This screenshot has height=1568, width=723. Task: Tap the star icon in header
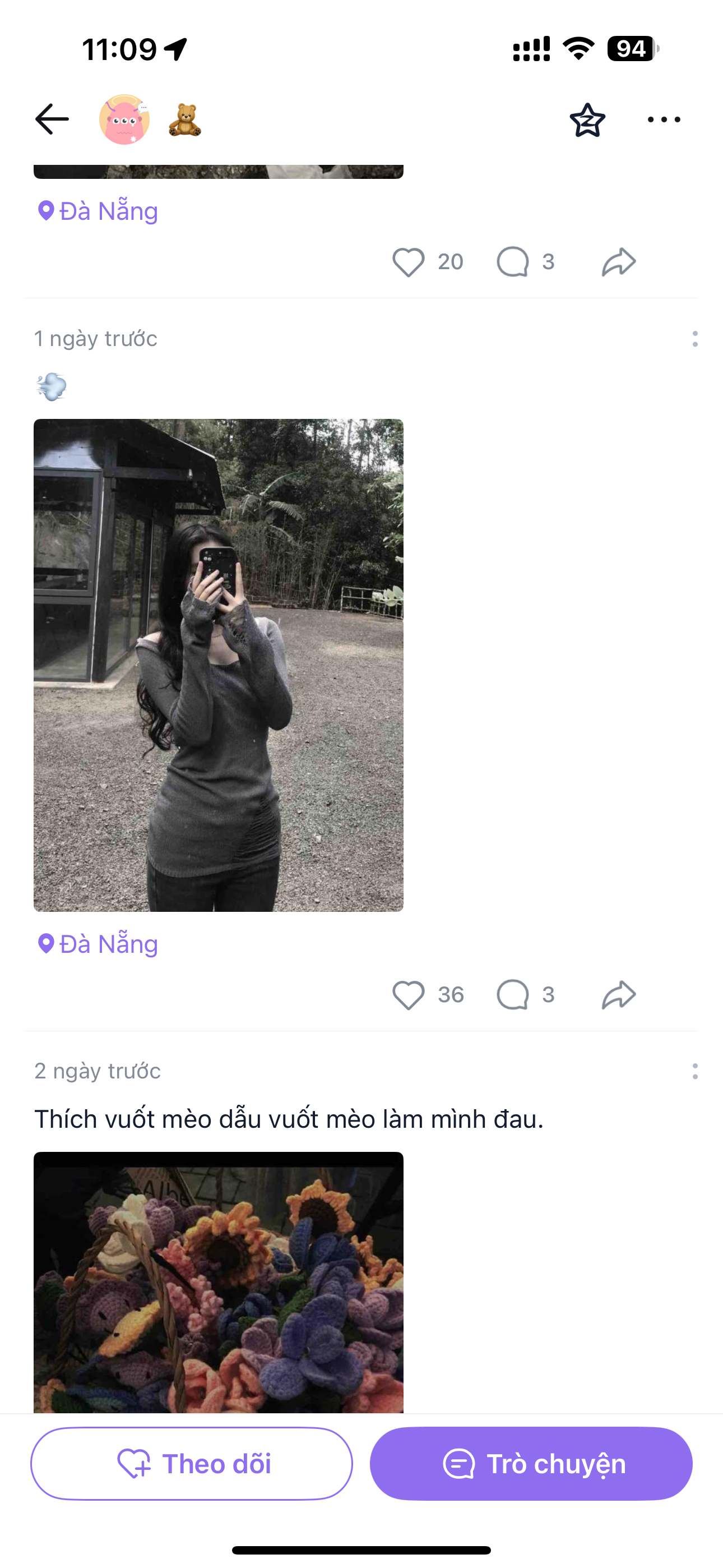point(587,120)
